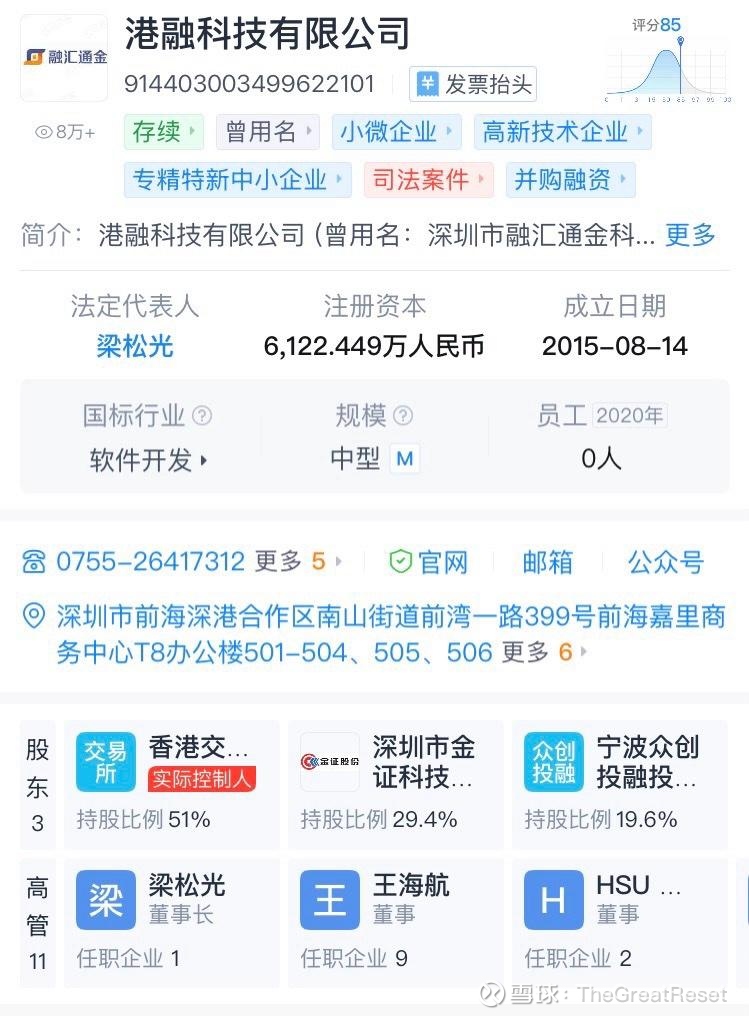The image size is (749, 1017).
Task: Switch to the 邮箱 email item
Action: pos(545,563)
